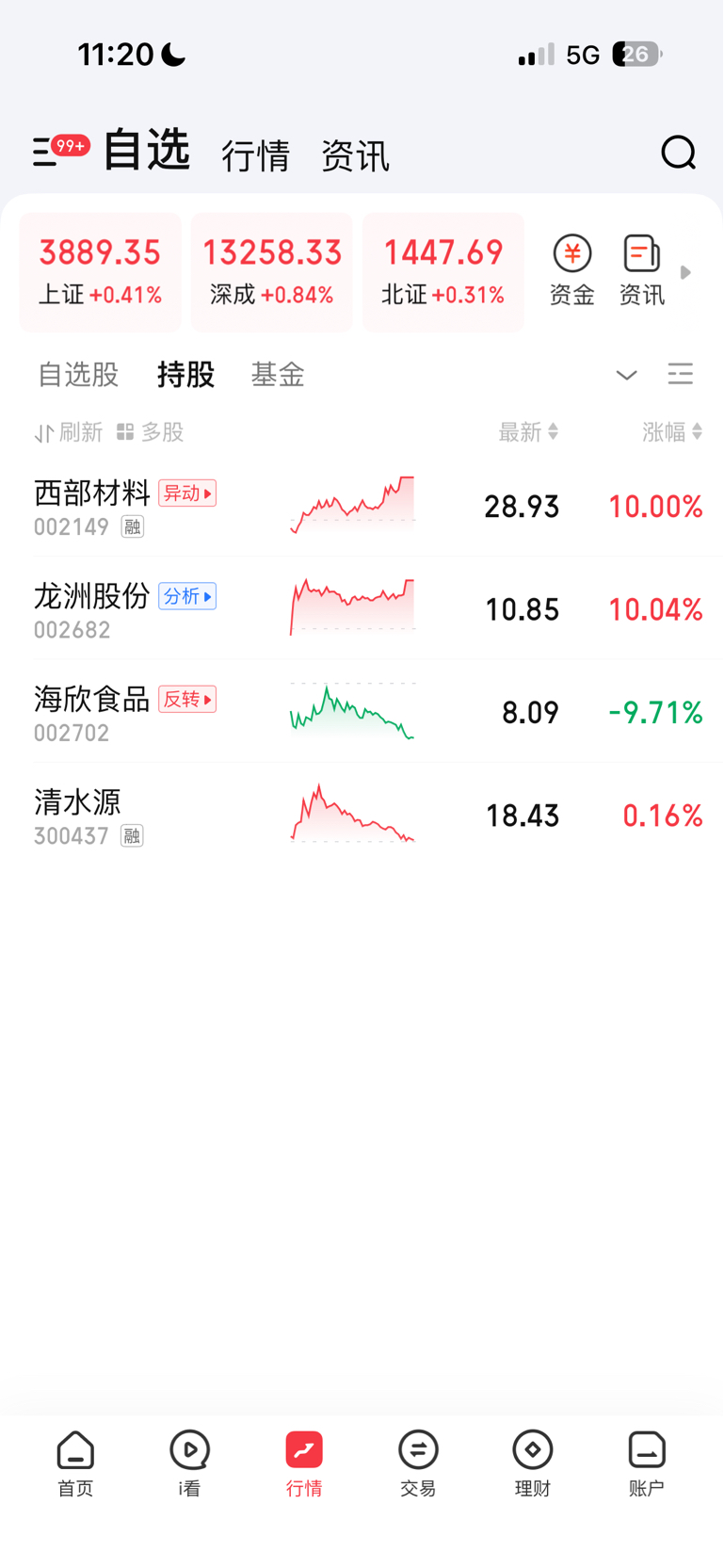
Task: Open the 资金 shortcut
Action: [x=571, y=271]
